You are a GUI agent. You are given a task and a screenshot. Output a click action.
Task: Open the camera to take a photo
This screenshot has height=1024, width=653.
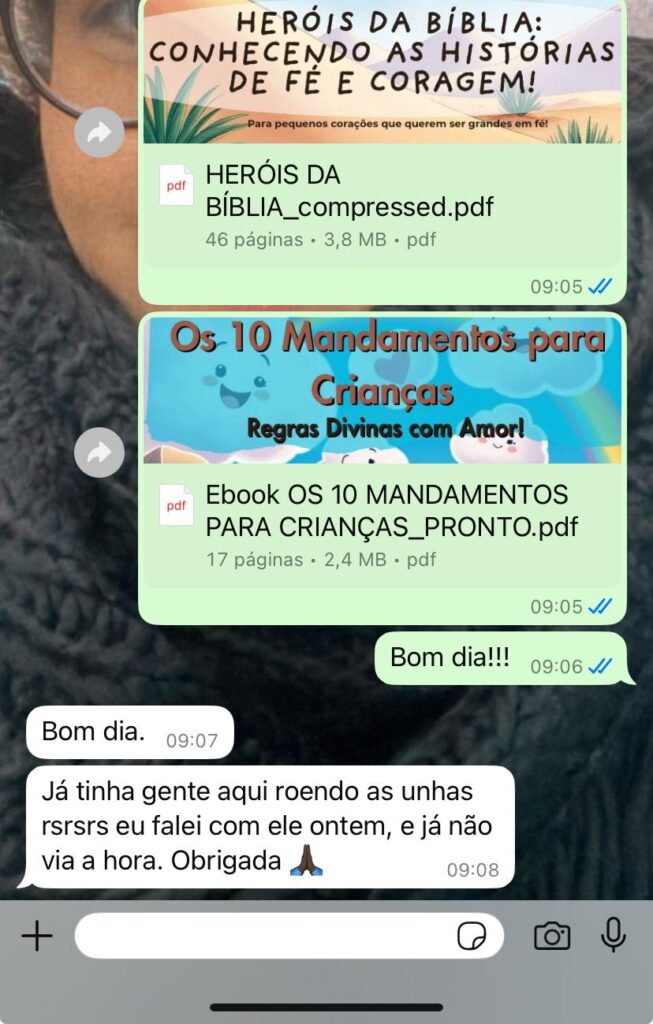coord(552,936)
